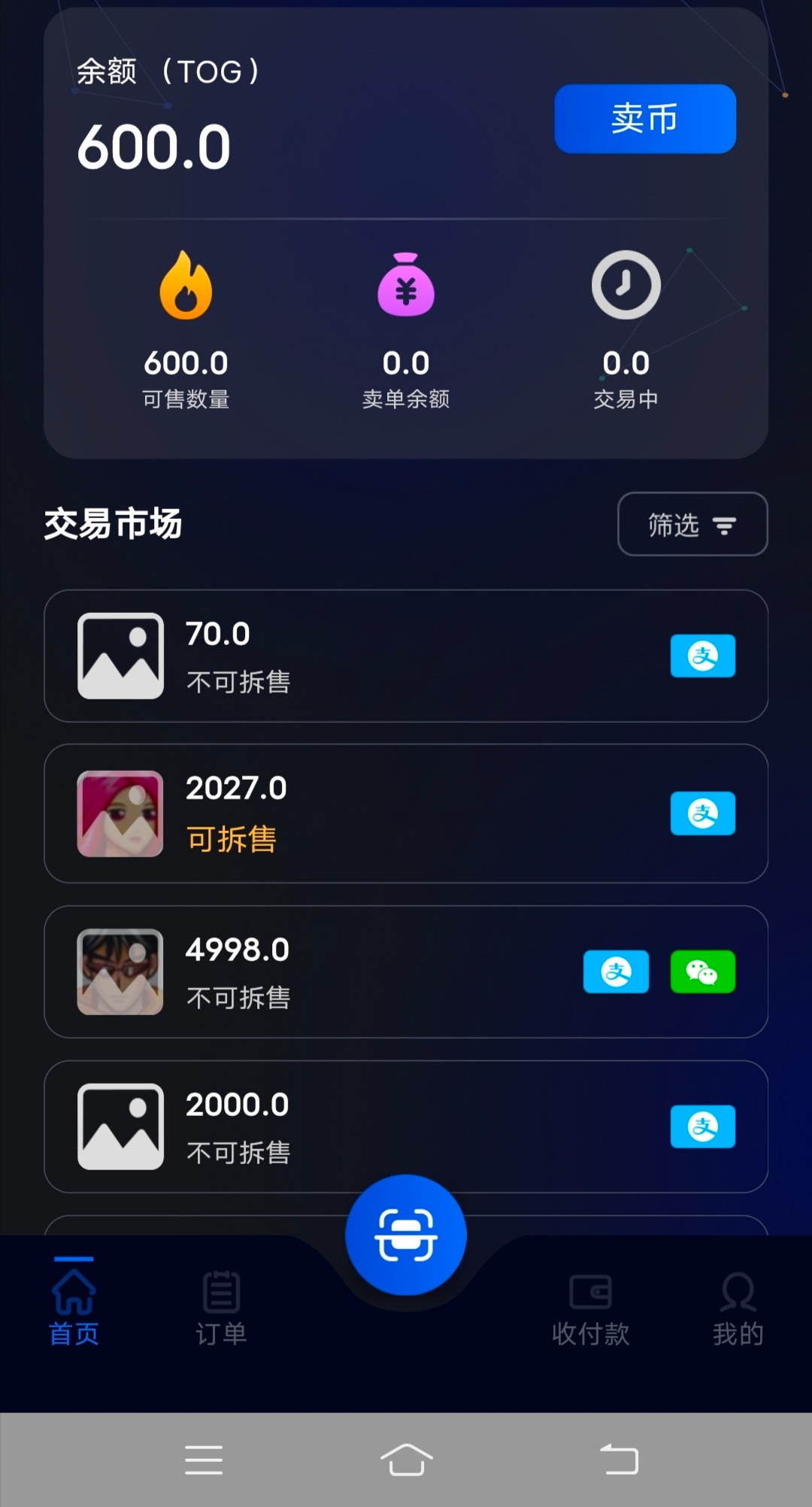Viewport: 812px width, 1507px height.
Task: Switch to the 首页 tab
Action: (74, 1307)
